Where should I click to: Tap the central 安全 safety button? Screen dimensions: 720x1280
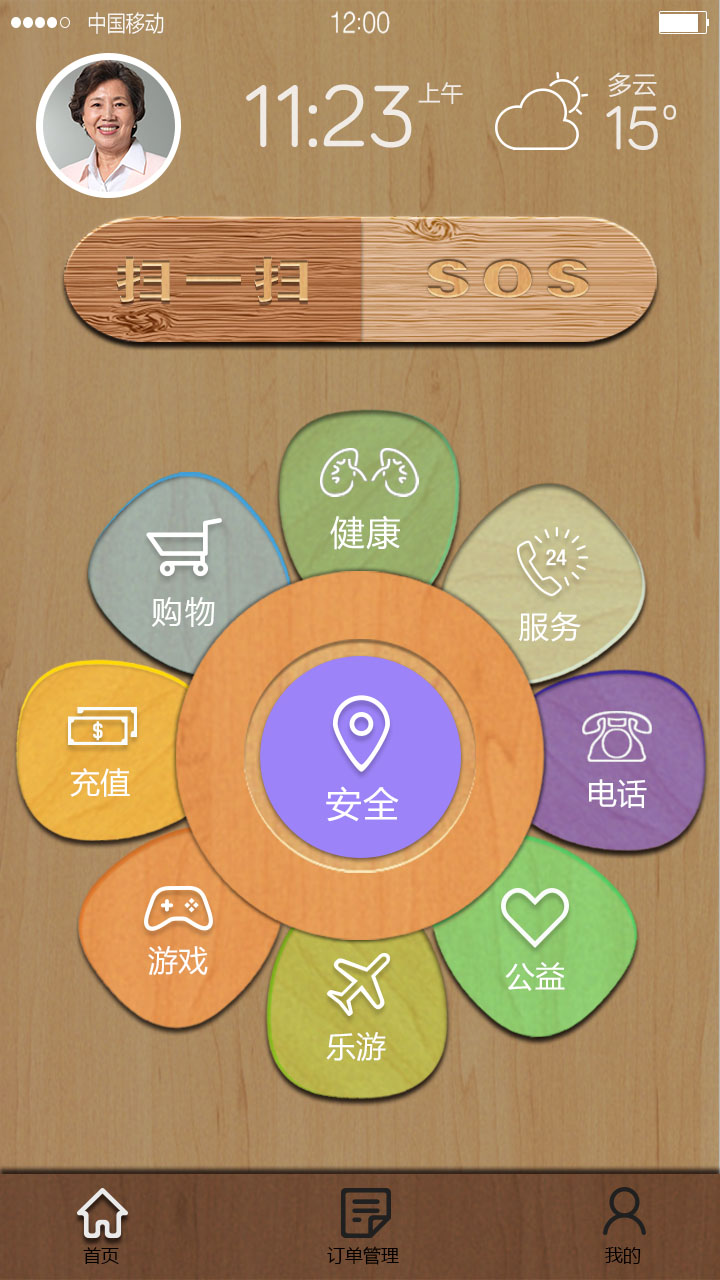tap(361, 757)
